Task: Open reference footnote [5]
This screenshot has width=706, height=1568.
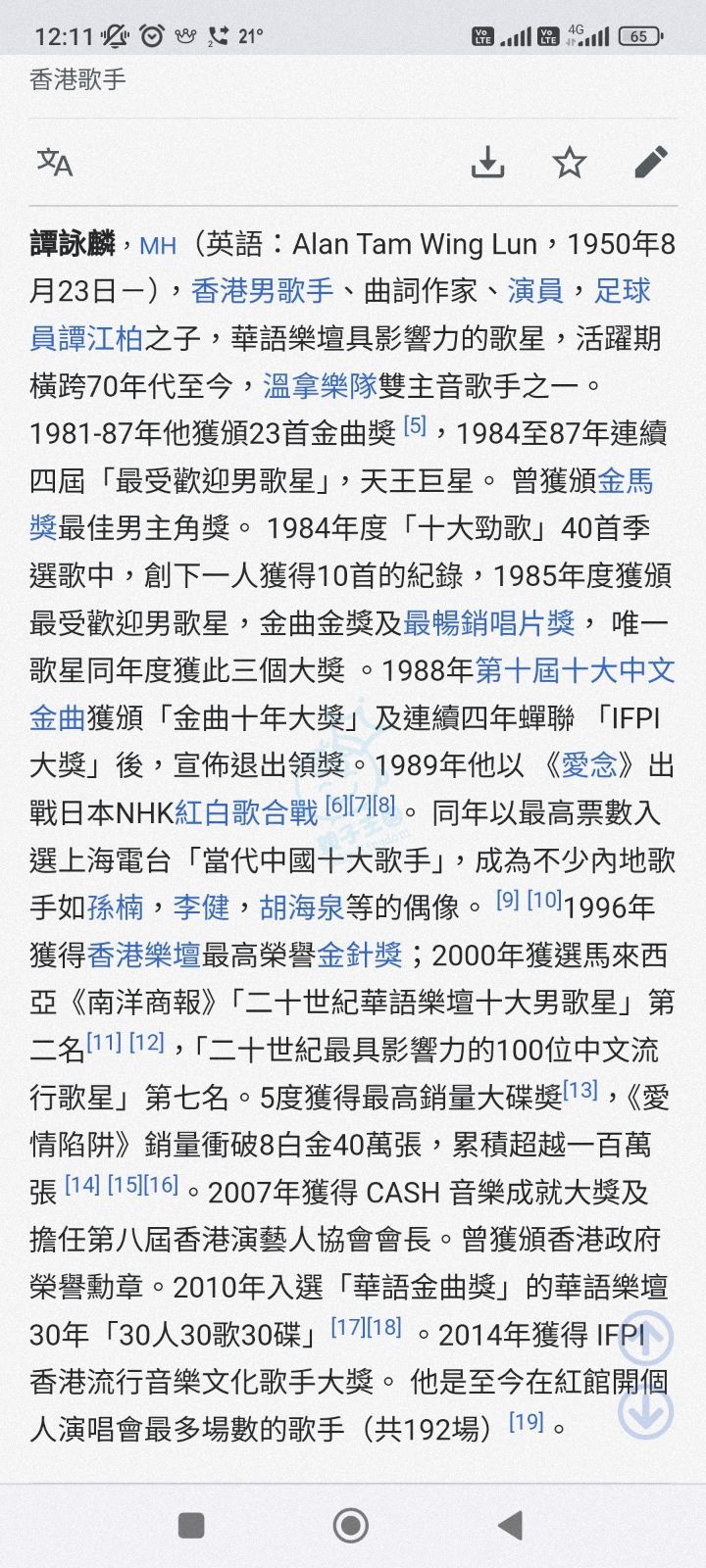Action: (416, 426)
